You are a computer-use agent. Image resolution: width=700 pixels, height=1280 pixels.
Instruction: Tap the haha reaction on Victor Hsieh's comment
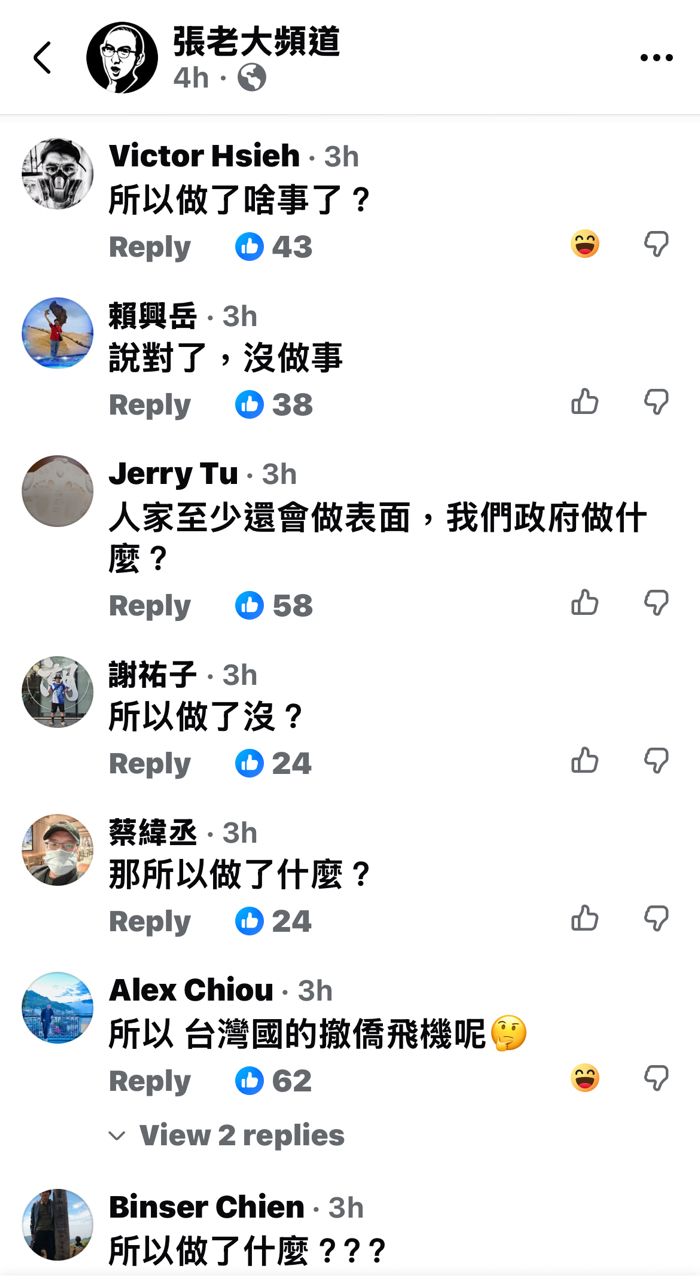[x=585, y=243]
